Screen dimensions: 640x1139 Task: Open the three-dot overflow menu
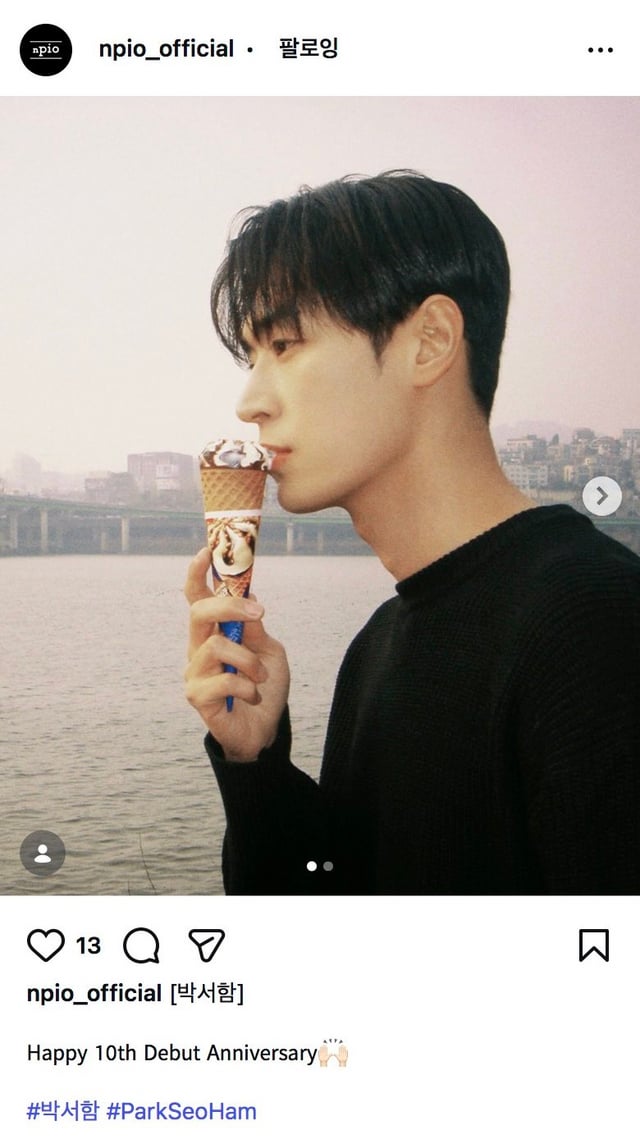pyautogui.click(x=600, y=50)
